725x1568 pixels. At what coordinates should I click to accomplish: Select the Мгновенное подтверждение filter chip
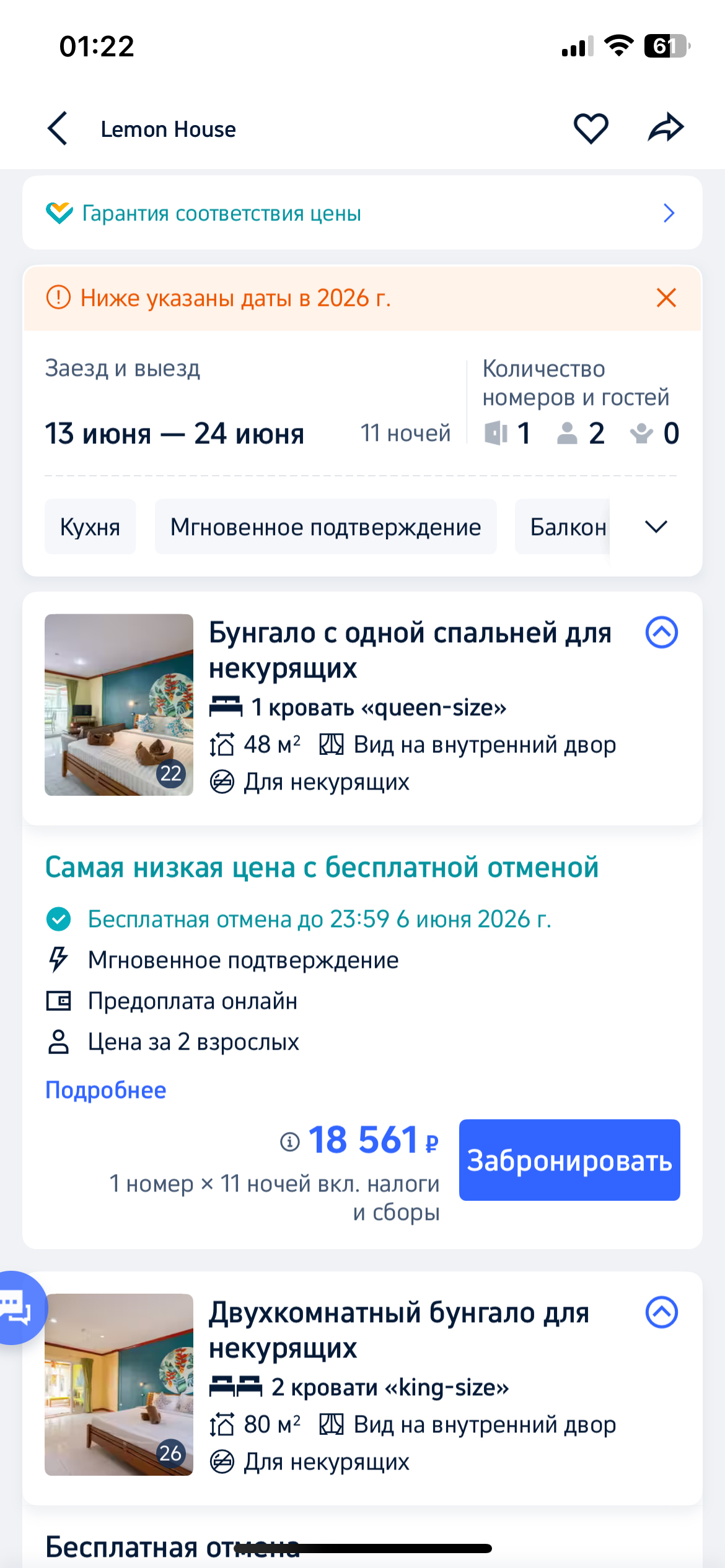click(325, 527)
